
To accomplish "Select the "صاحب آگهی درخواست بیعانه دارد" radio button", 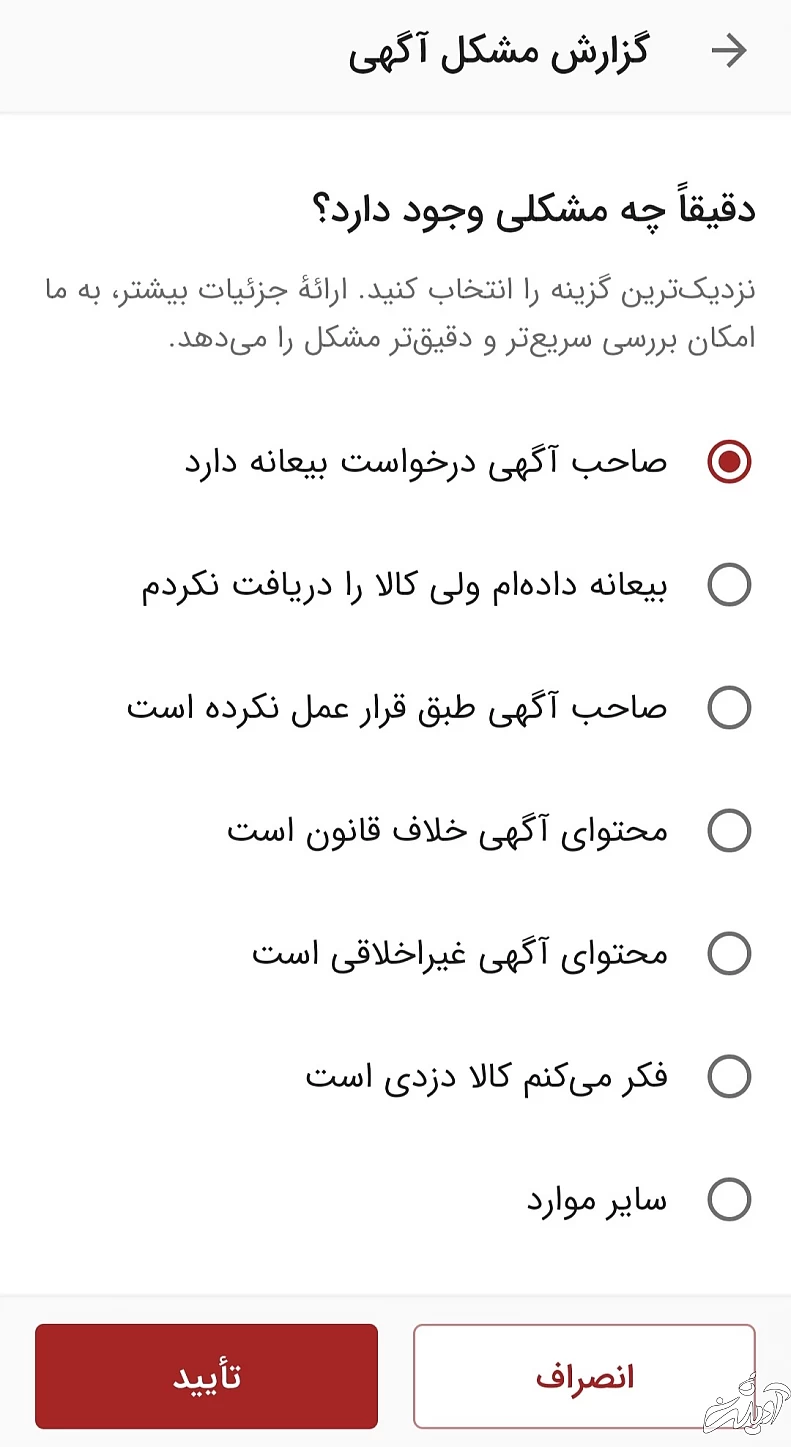I will pos(729,461).
